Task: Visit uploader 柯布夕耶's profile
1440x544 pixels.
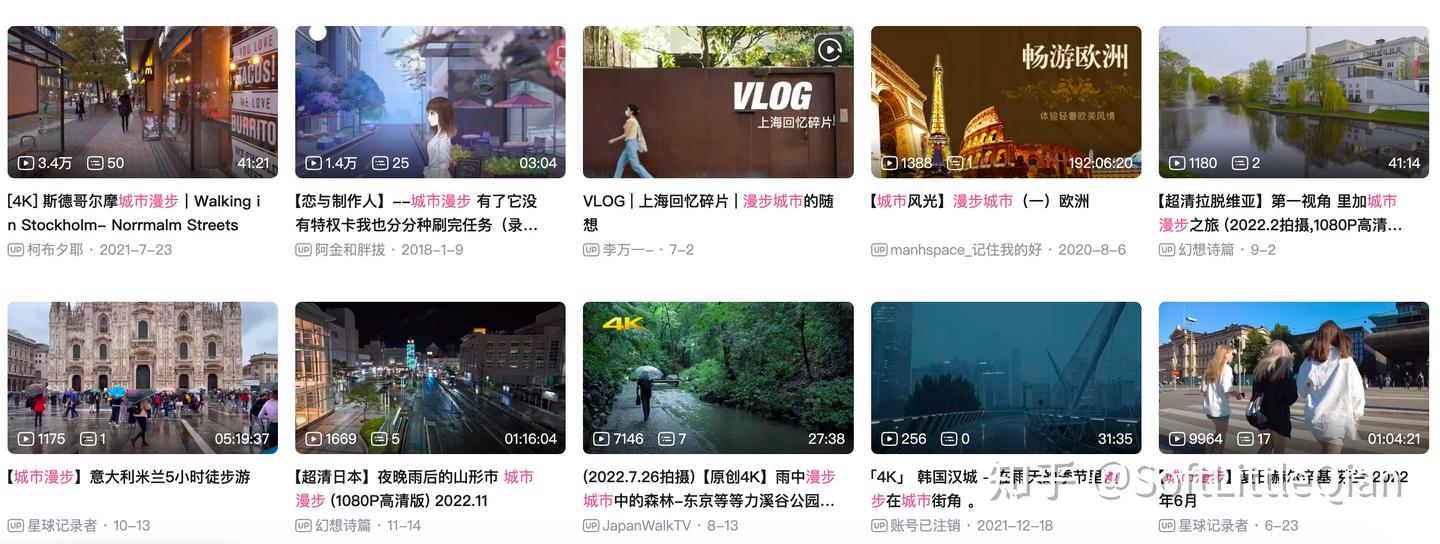Action: pyautogui.click(x=55, y=250)
